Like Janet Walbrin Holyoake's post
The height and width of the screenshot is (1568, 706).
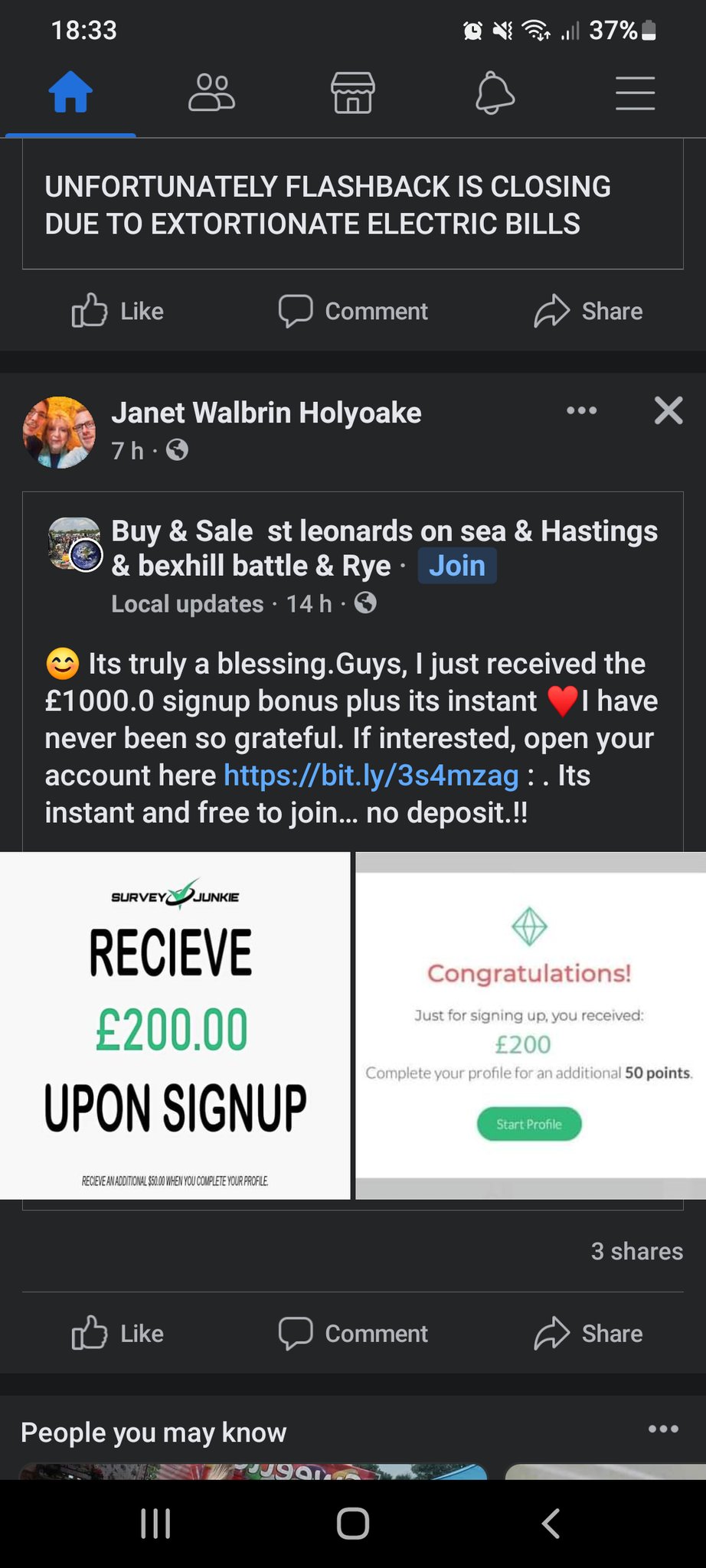(118, 1334)
